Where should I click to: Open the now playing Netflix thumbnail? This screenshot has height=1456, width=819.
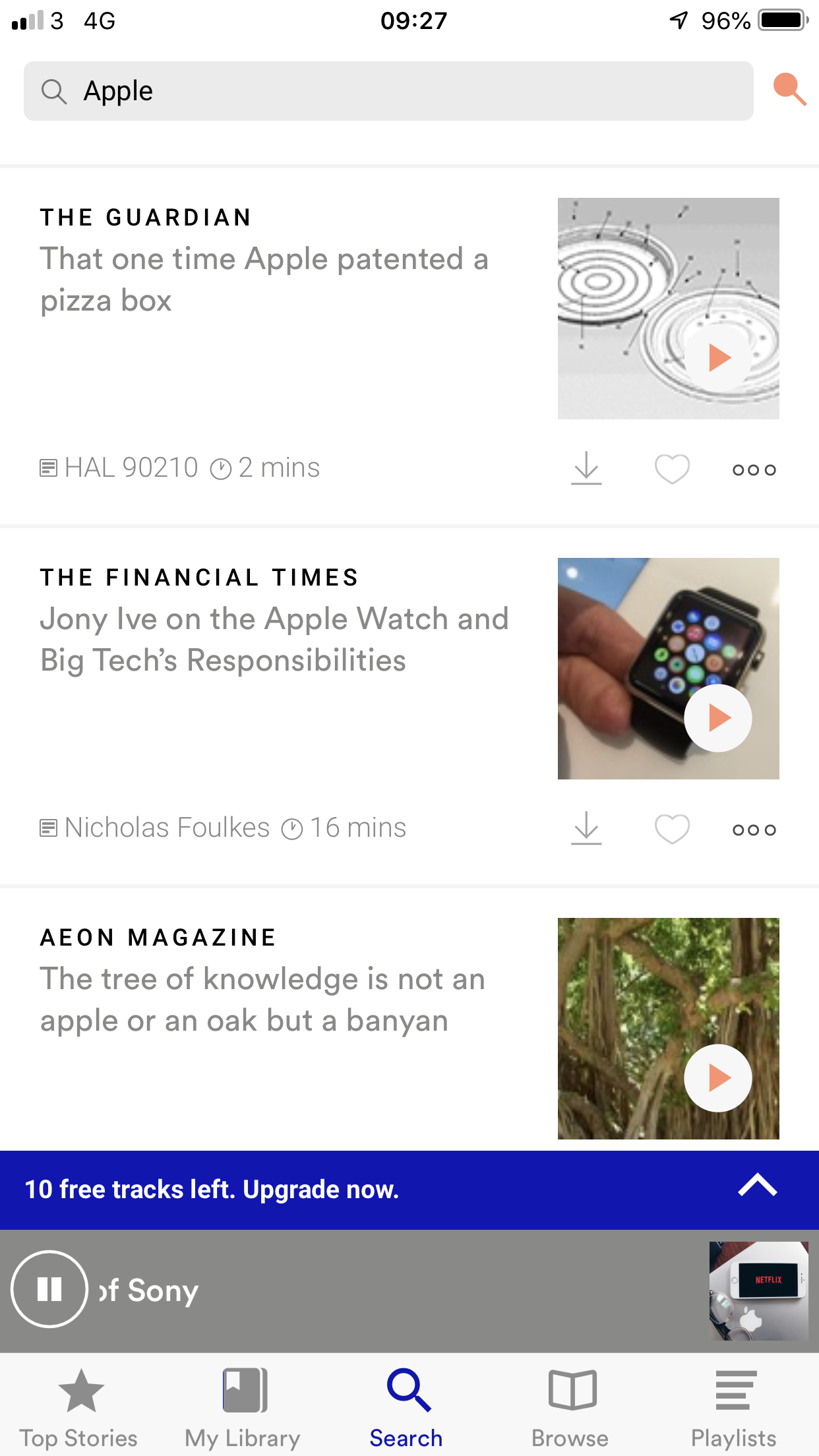(x=758, y=1291)
